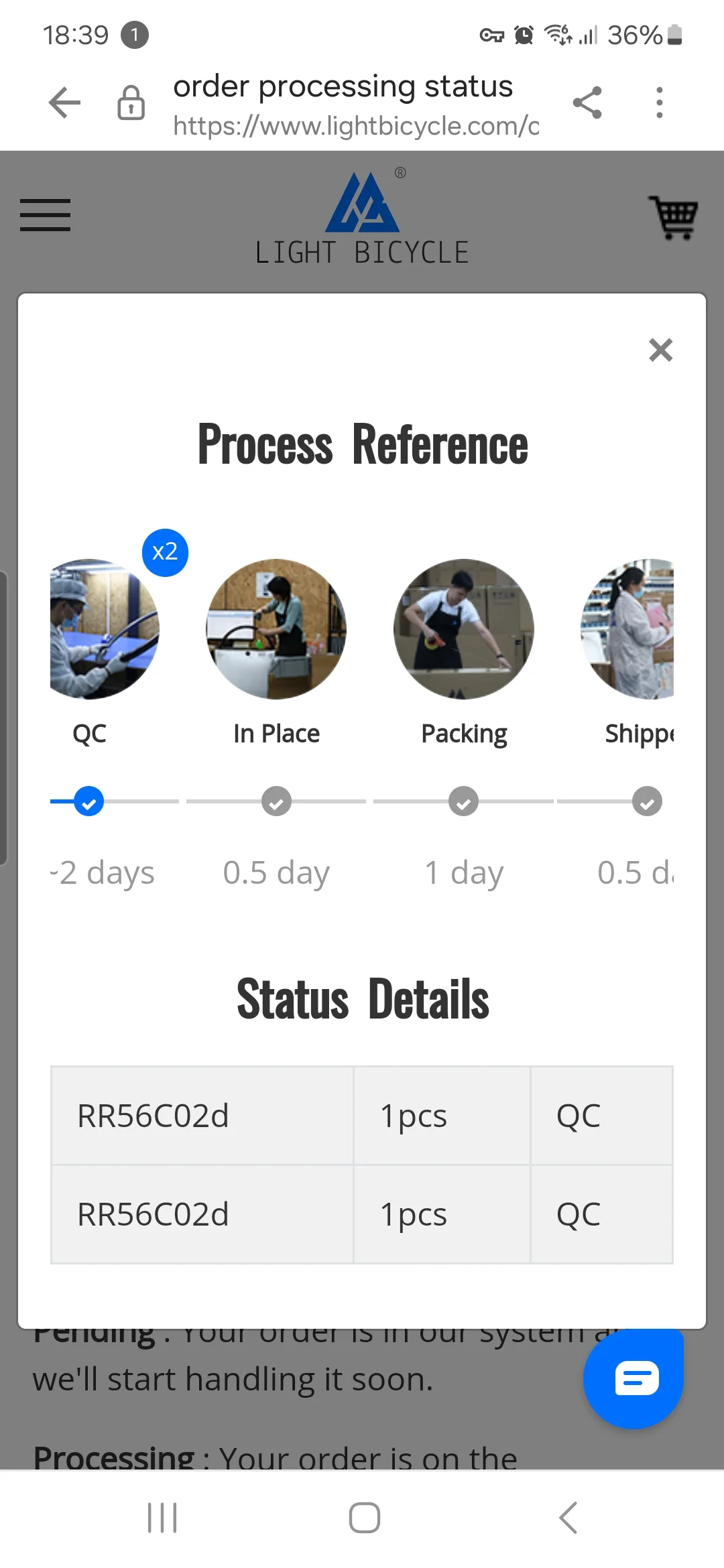Go back with the browser back arrow
724x1568 pixels.
(x=64, y=103)
